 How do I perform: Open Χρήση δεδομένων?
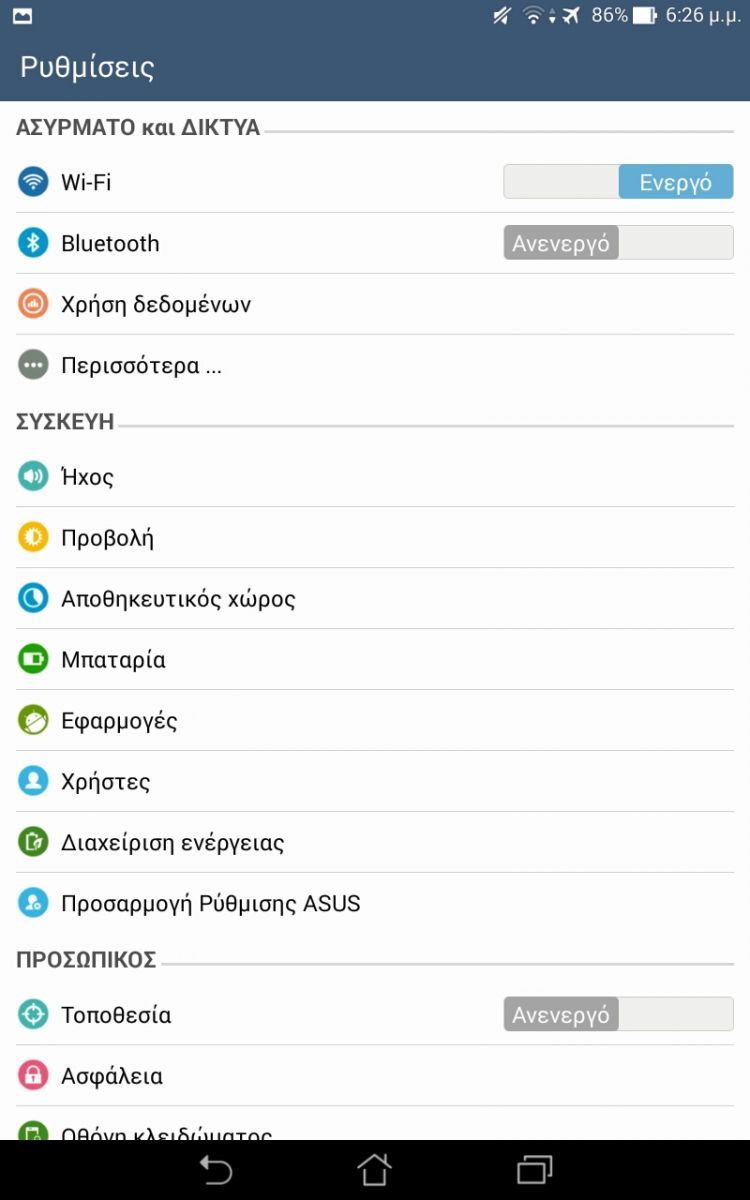pos(375,304)
